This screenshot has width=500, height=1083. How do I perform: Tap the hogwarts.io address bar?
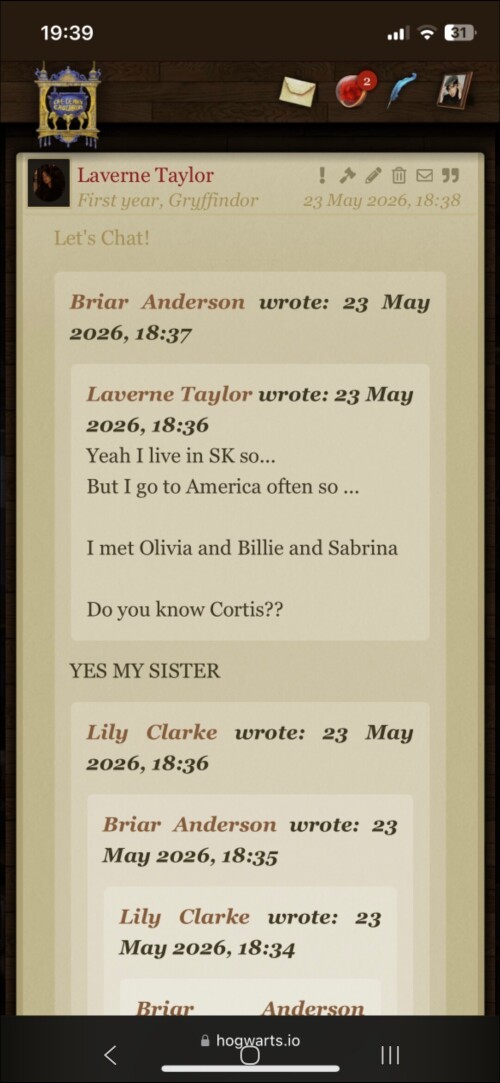pos(250,1040)
